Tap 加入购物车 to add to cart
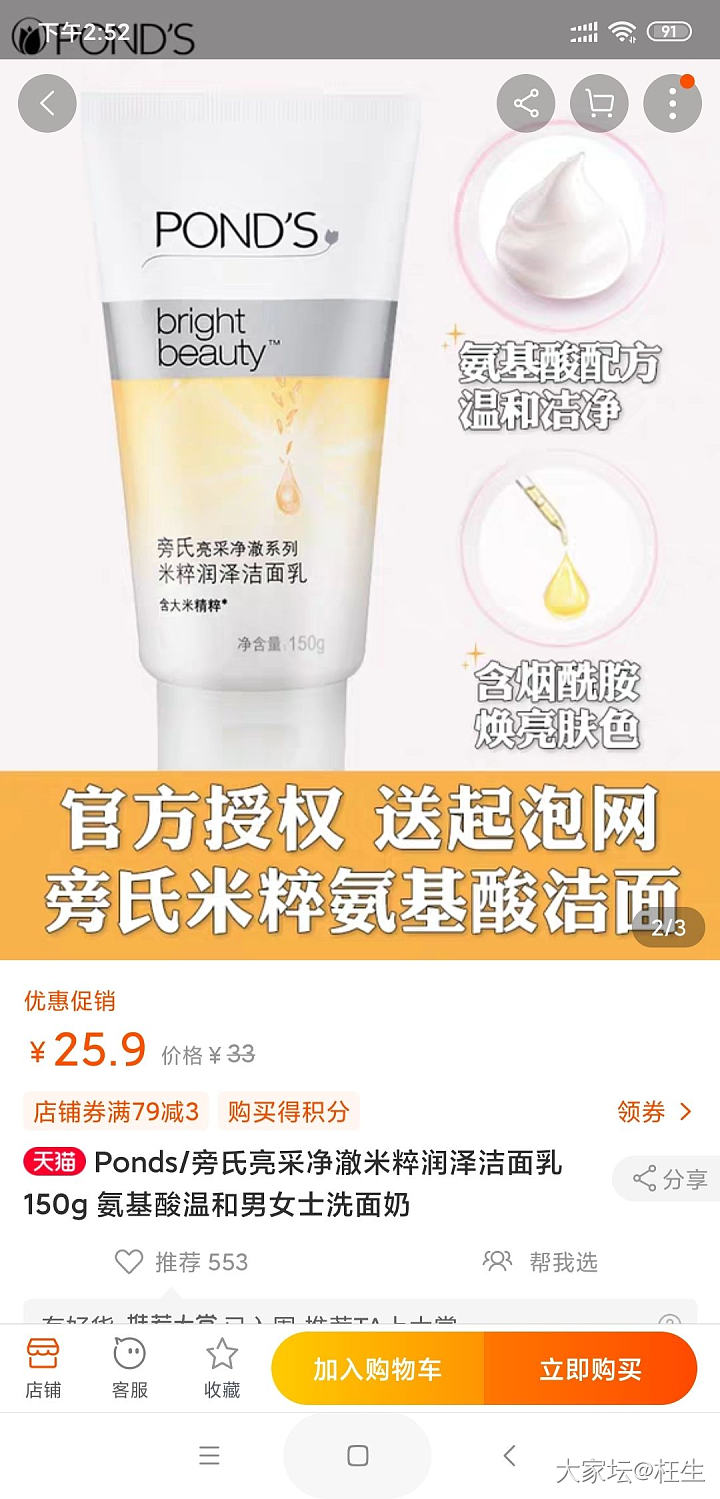The height and width of the screenshot is (1499, 720). pyautogui.click(x=378, y=1369)
